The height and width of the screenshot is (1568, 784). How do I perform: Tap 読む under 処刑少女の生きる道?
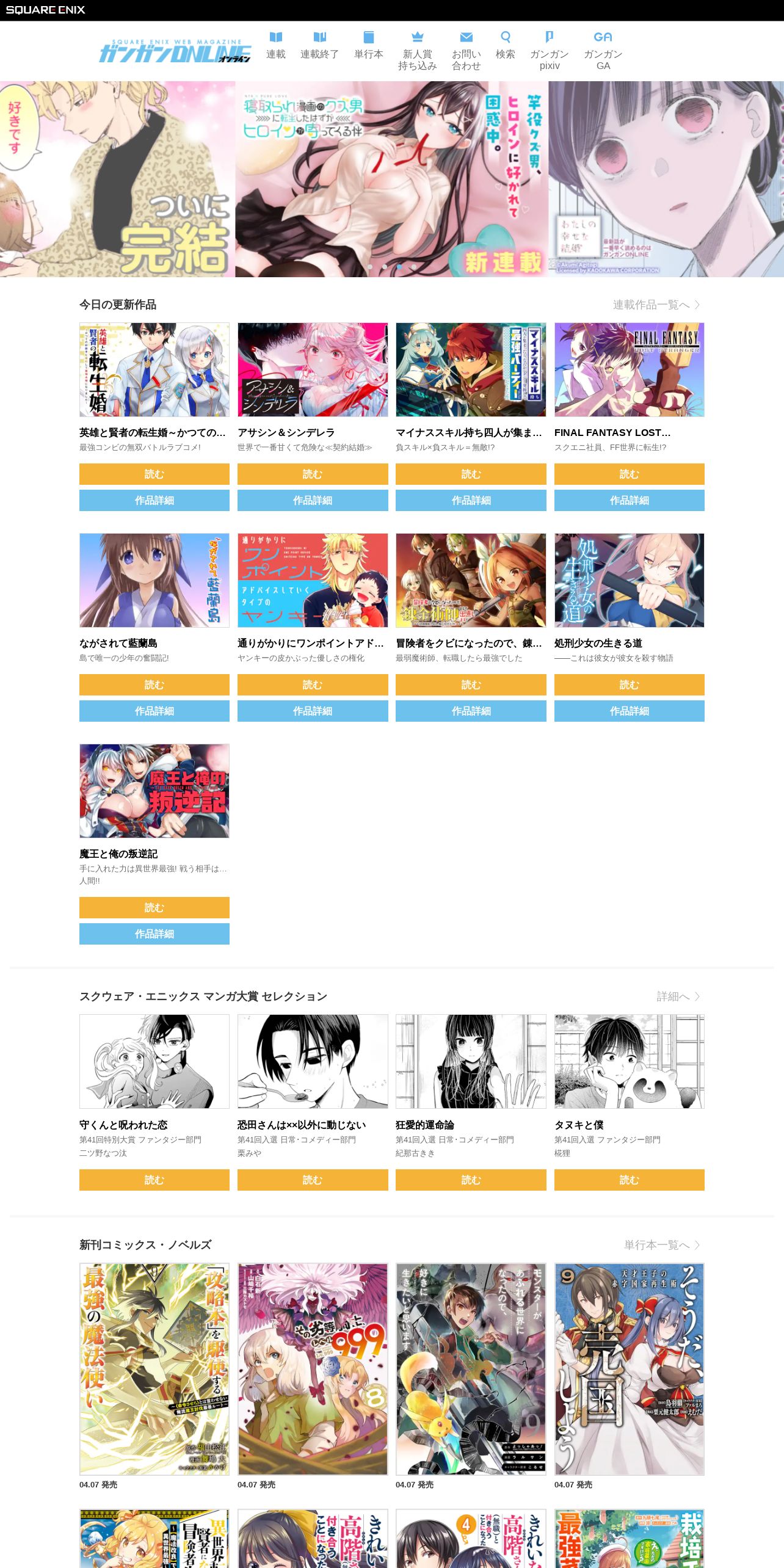[x=630, y=684]
